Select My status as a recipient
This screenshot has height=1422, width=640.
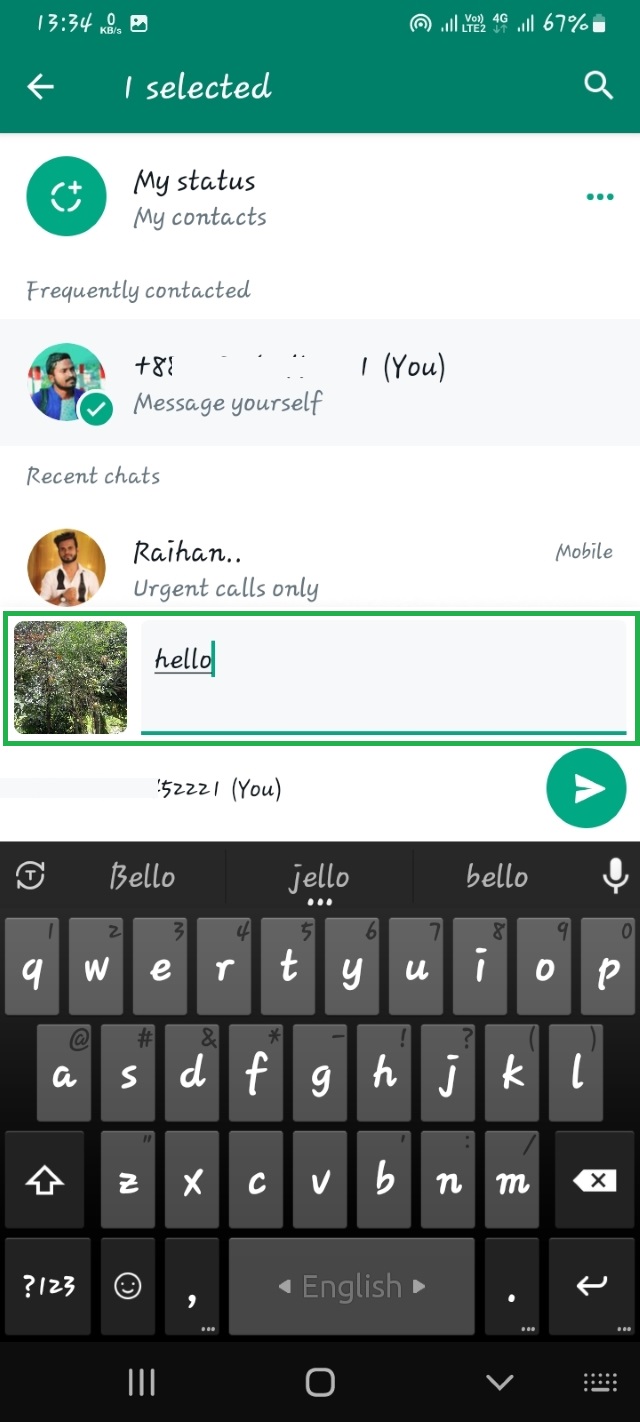200,198
